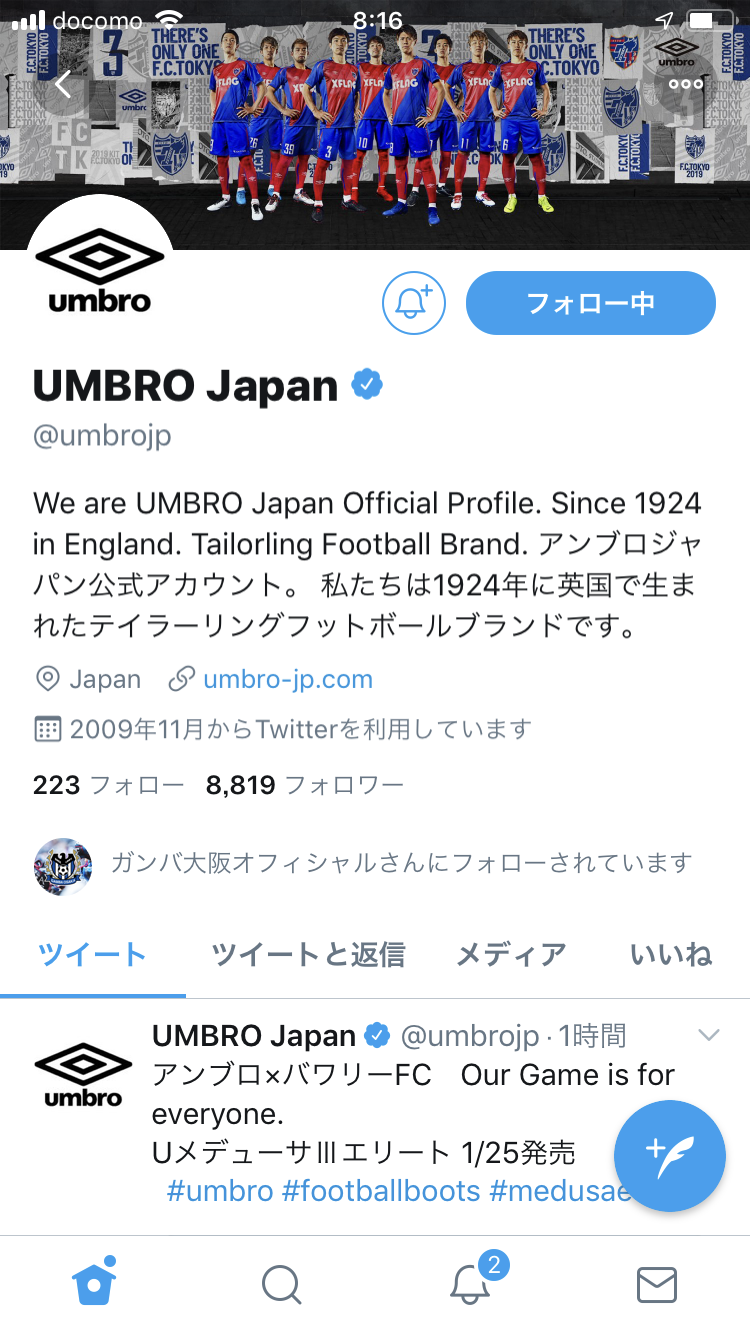The height and width of the screenshot is (1334, 750).
Task: Switch to the メディア tab
Action: click(511, 955)
